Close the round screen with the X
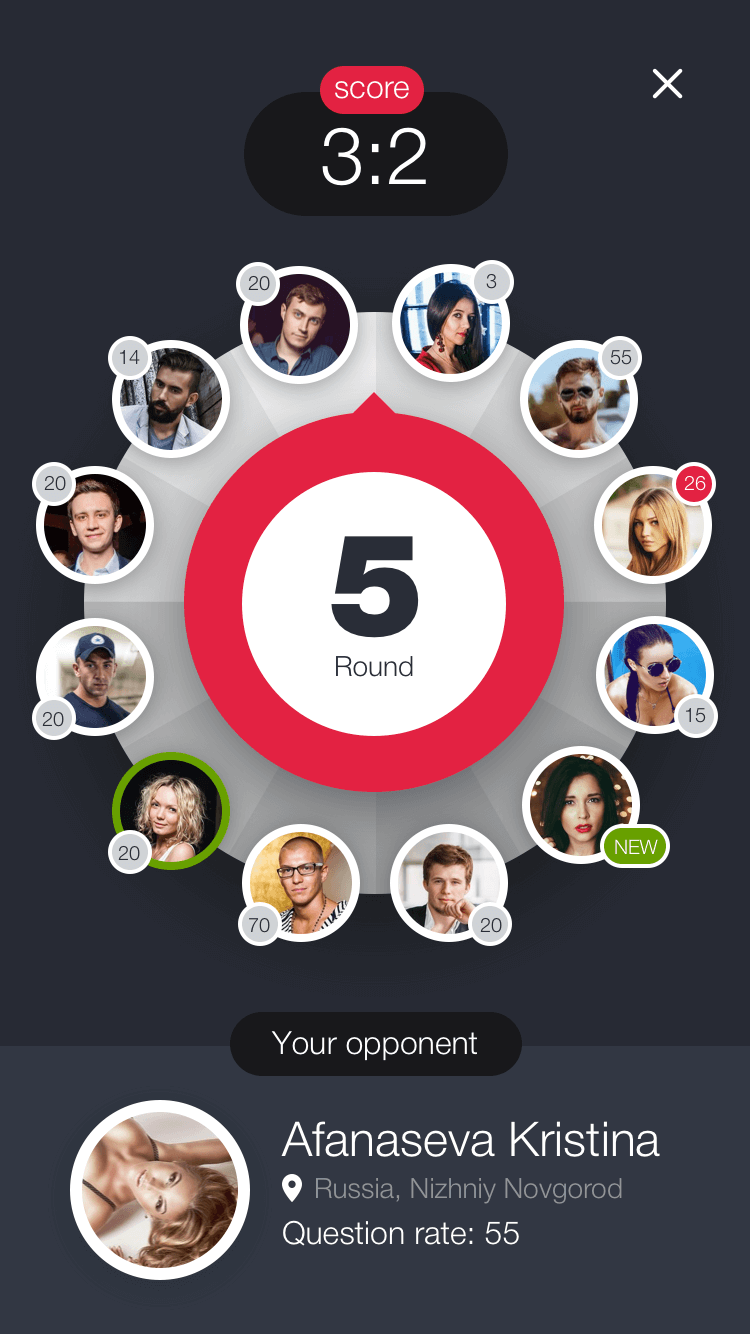This screenshot has height=1334, width=750. (x=667, y=84)
